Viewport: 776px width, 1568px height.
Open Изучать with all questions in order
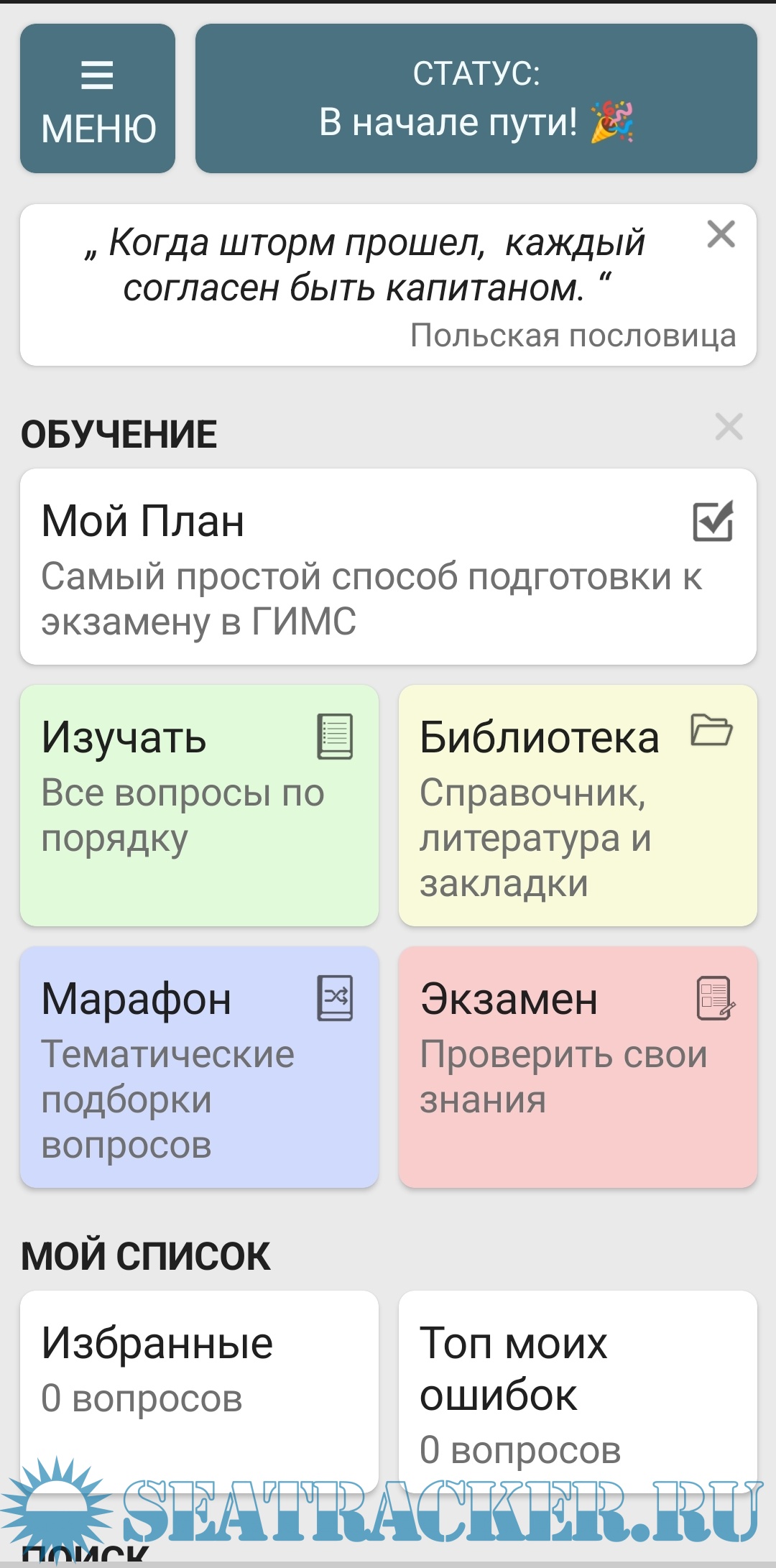tap(199, 806)
